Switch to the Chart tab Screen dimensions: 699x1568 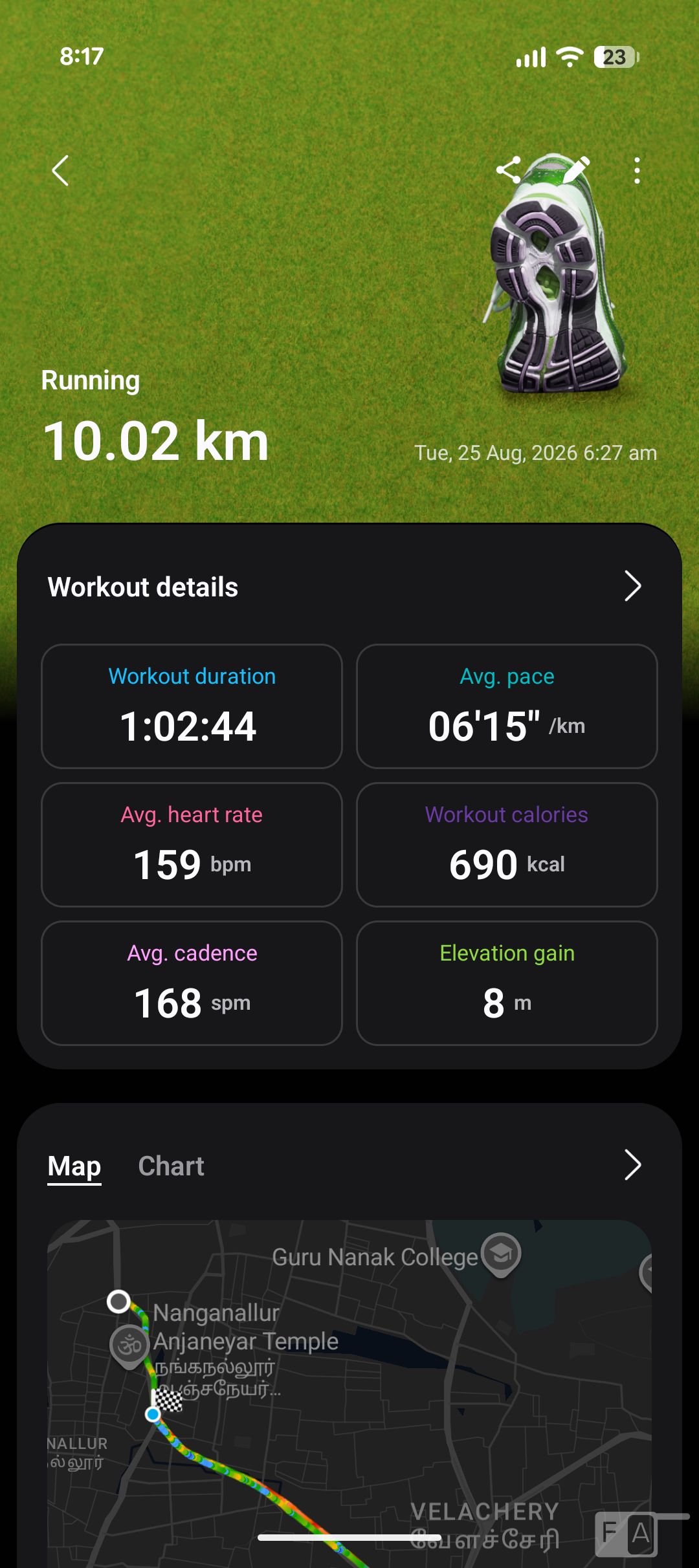pyautogui.click(x=171, y=1166)
